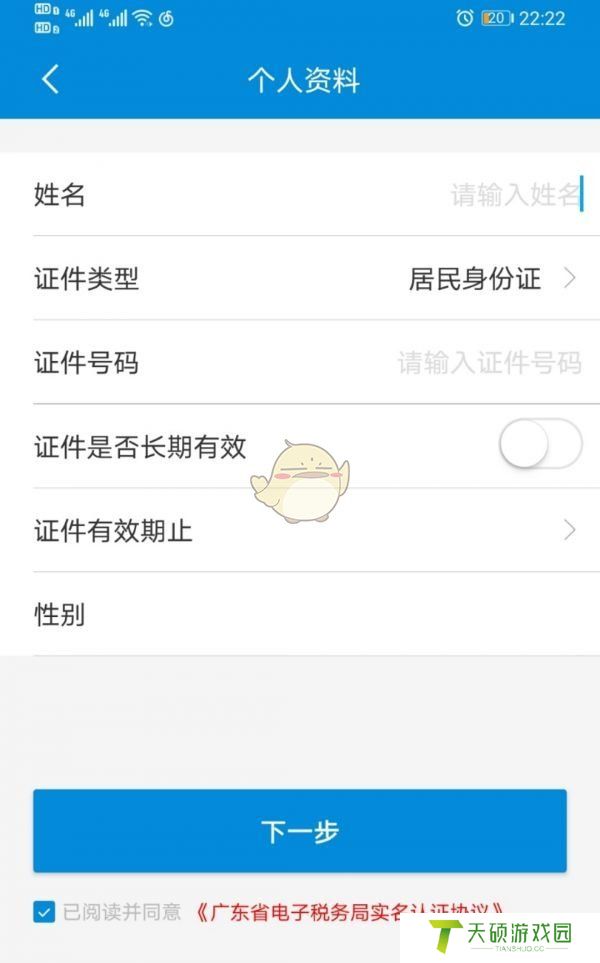This screenshot has width=600, height=963.
Task: Select the 性别 row
Action: click(x=300, y=615)
